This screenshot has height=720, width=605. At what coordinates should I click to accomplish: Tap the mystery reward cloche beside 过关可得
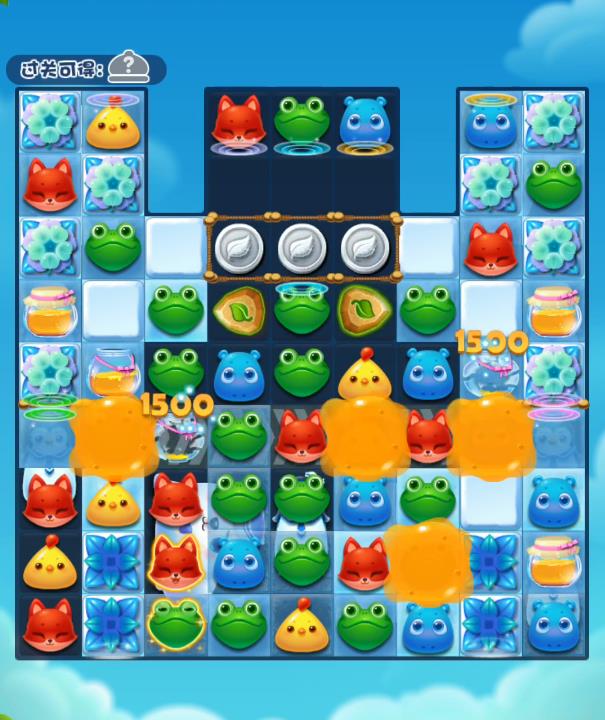coord(128,67)
